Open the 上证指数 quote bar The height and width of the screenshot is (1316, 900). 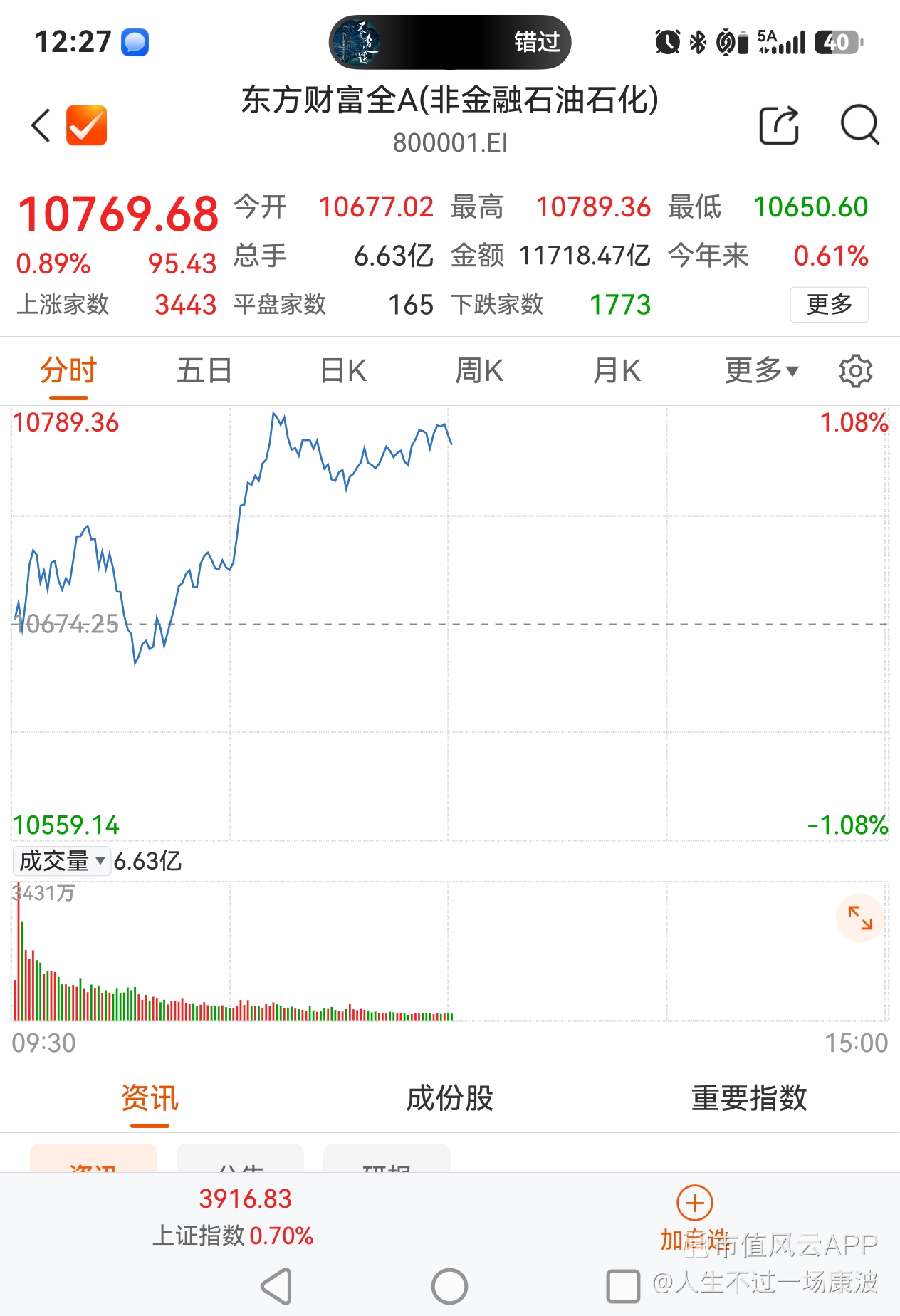[x=234, y=1216]
